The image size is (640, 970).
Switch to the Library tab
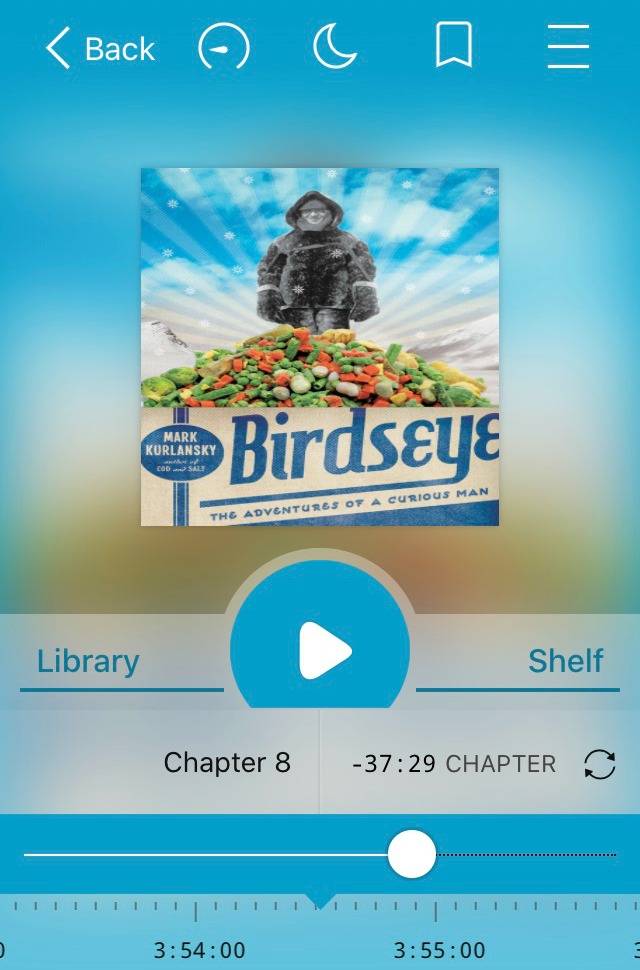[88, 661]
